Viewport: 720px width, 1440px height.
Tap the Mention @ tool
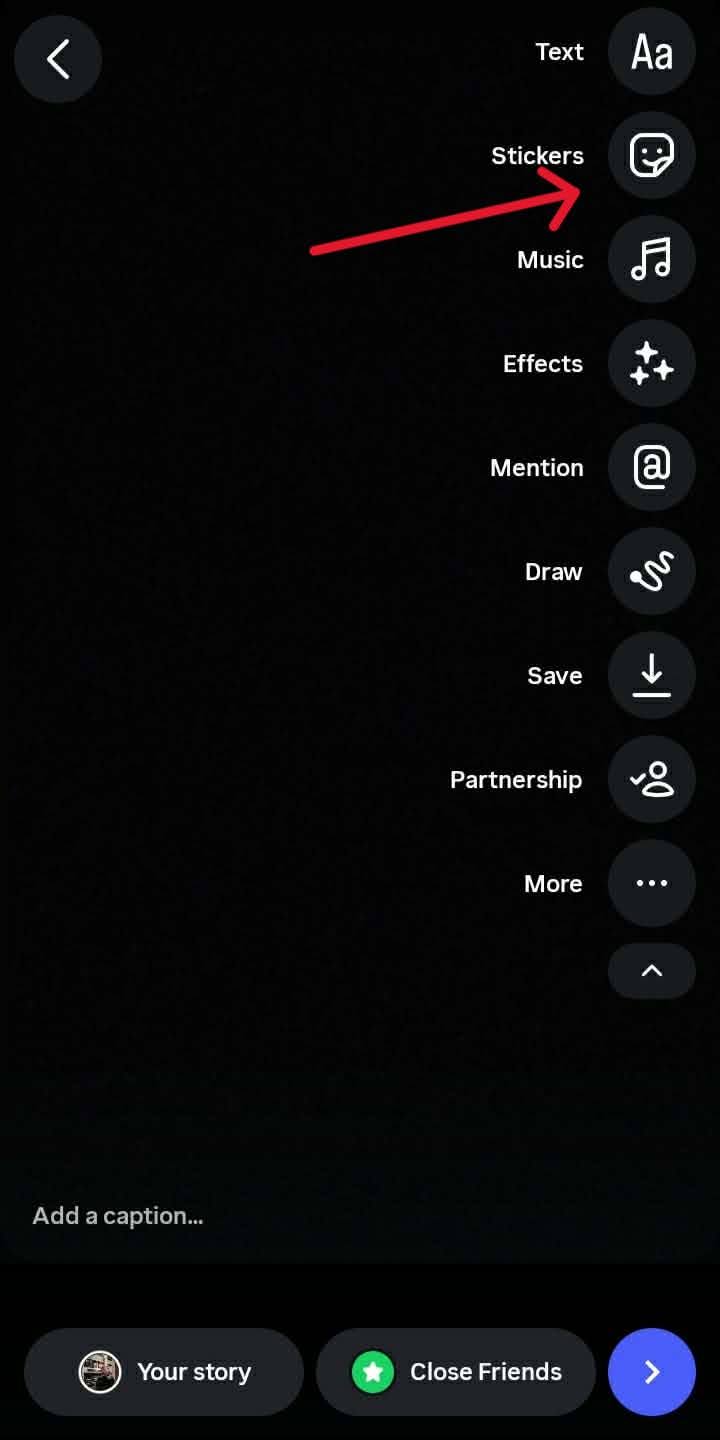[x=651, y=468]
